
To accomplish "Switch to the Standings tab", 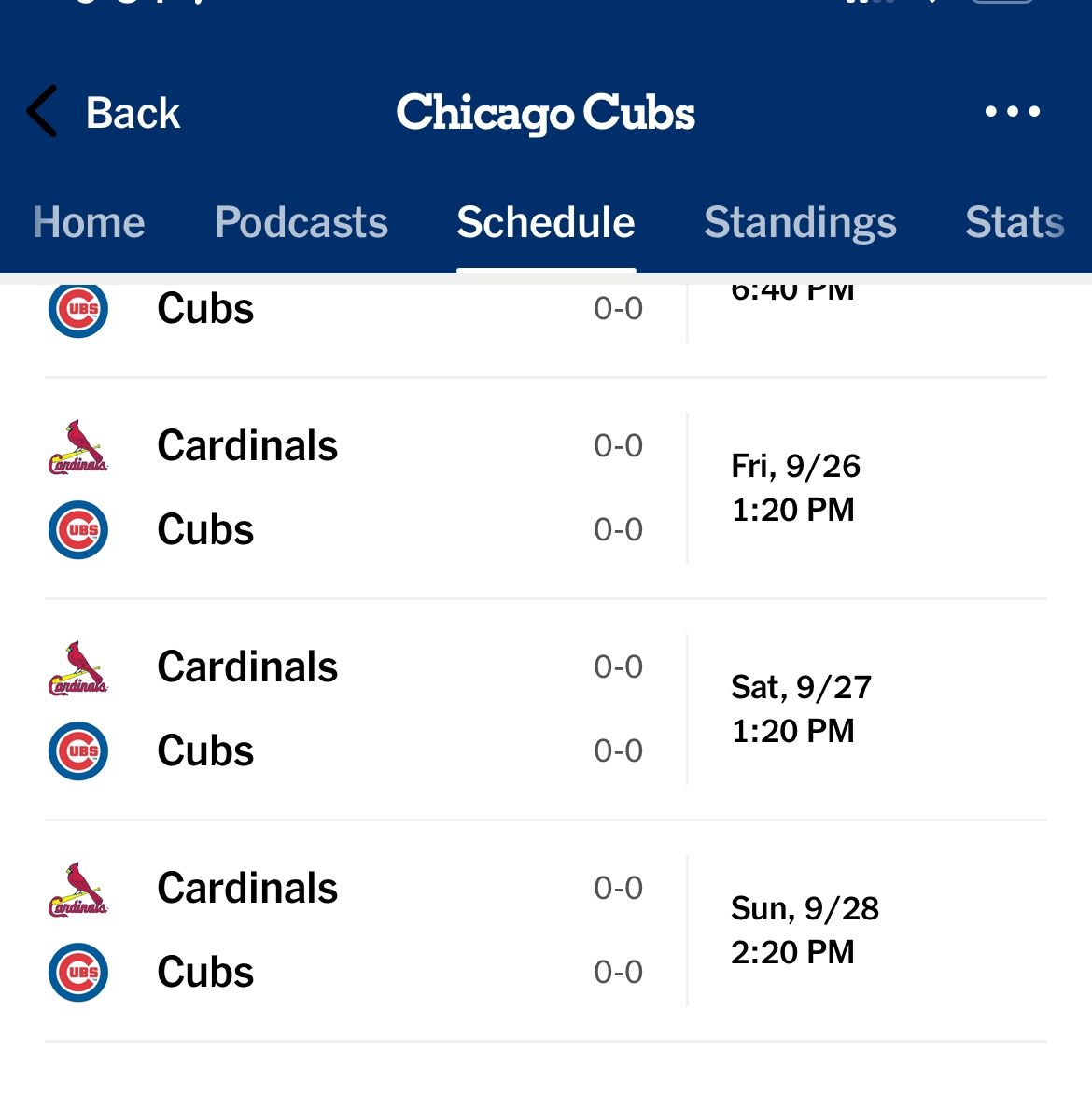I will (800, 222).
